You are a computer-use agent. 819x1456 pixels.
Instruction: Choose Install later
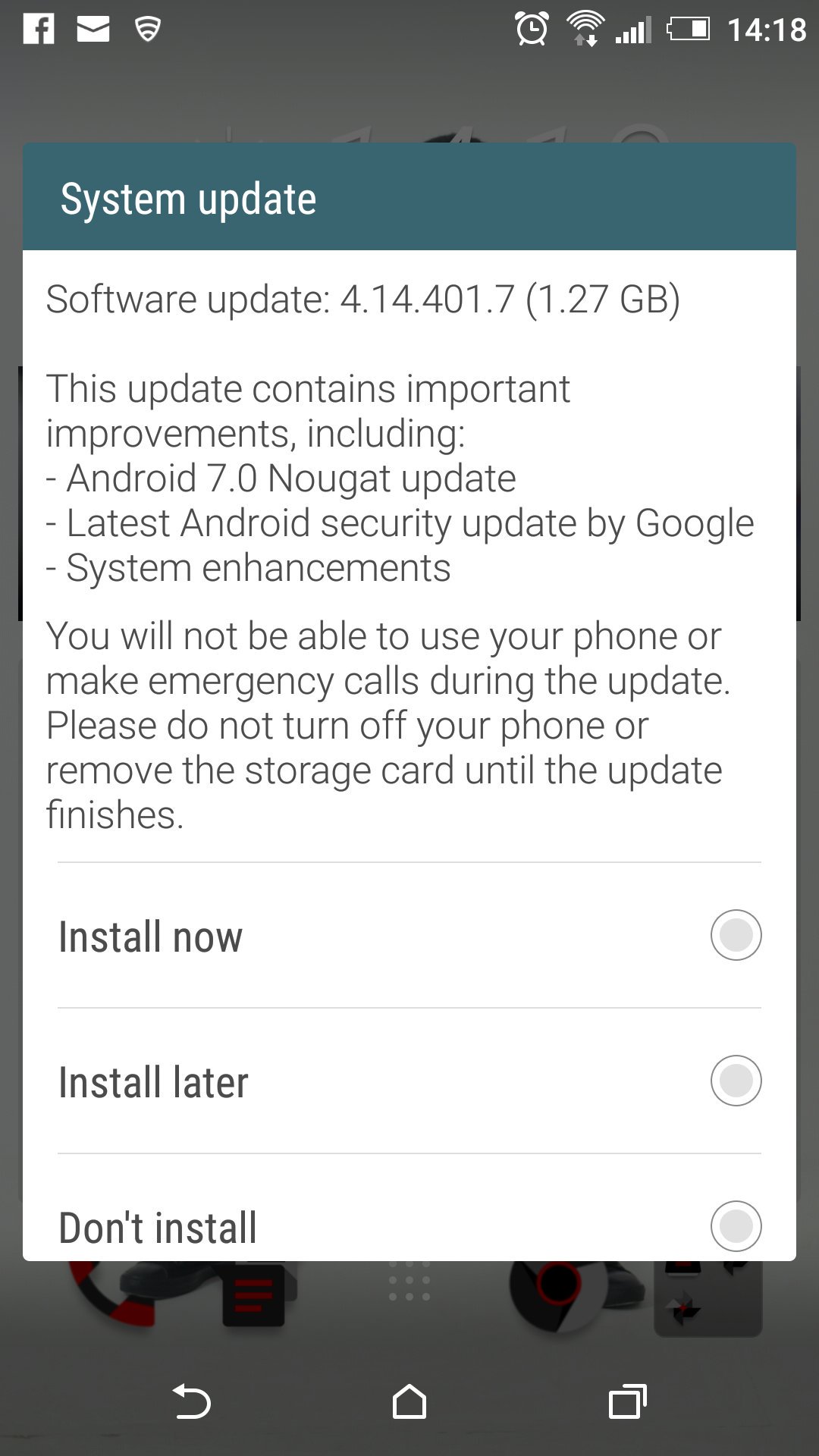(409, 1081)
